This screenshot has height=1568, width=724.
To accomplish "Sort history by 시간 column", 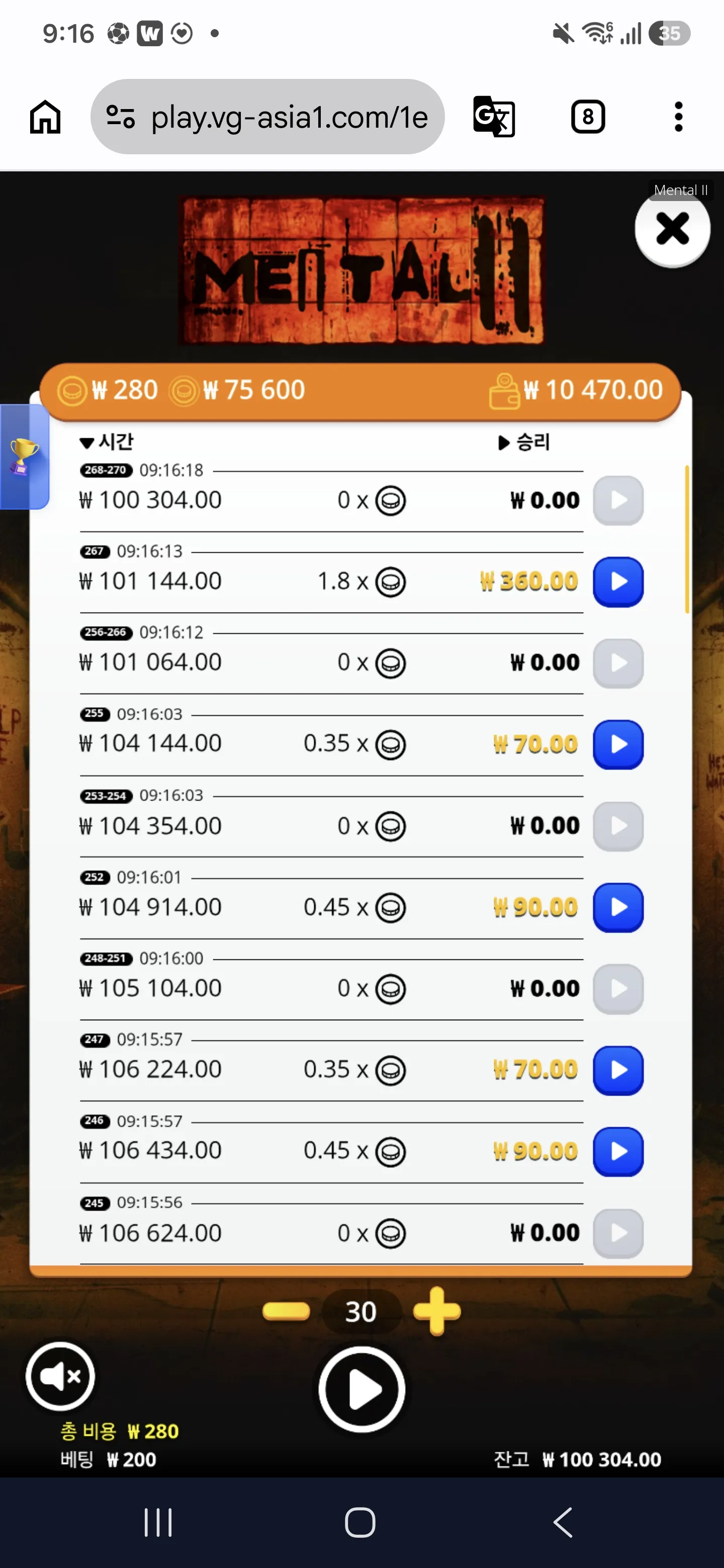I will (107, 442).
